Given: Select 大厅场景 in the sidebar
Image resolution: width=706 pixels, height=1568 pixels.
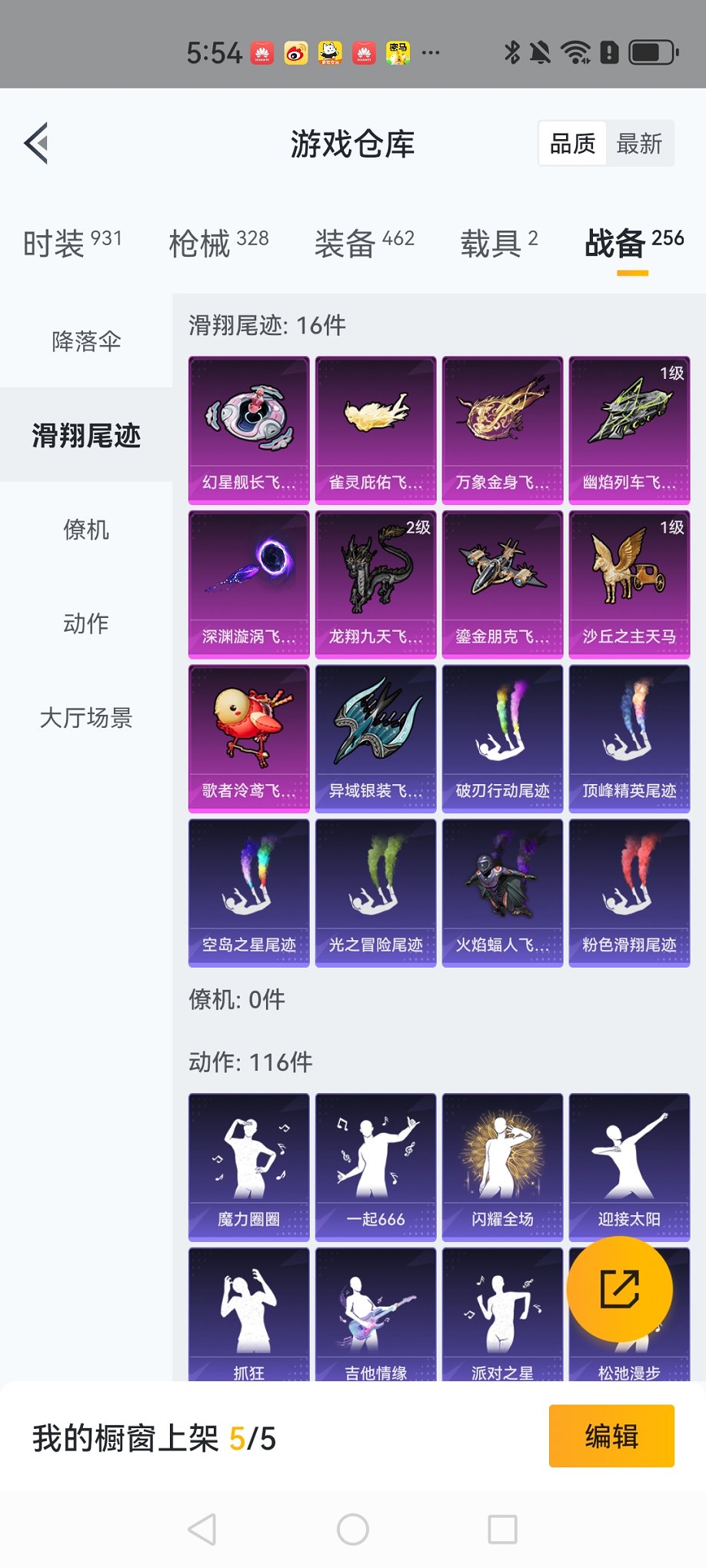Looking at the screenshot, I should [x=86, y=718].
